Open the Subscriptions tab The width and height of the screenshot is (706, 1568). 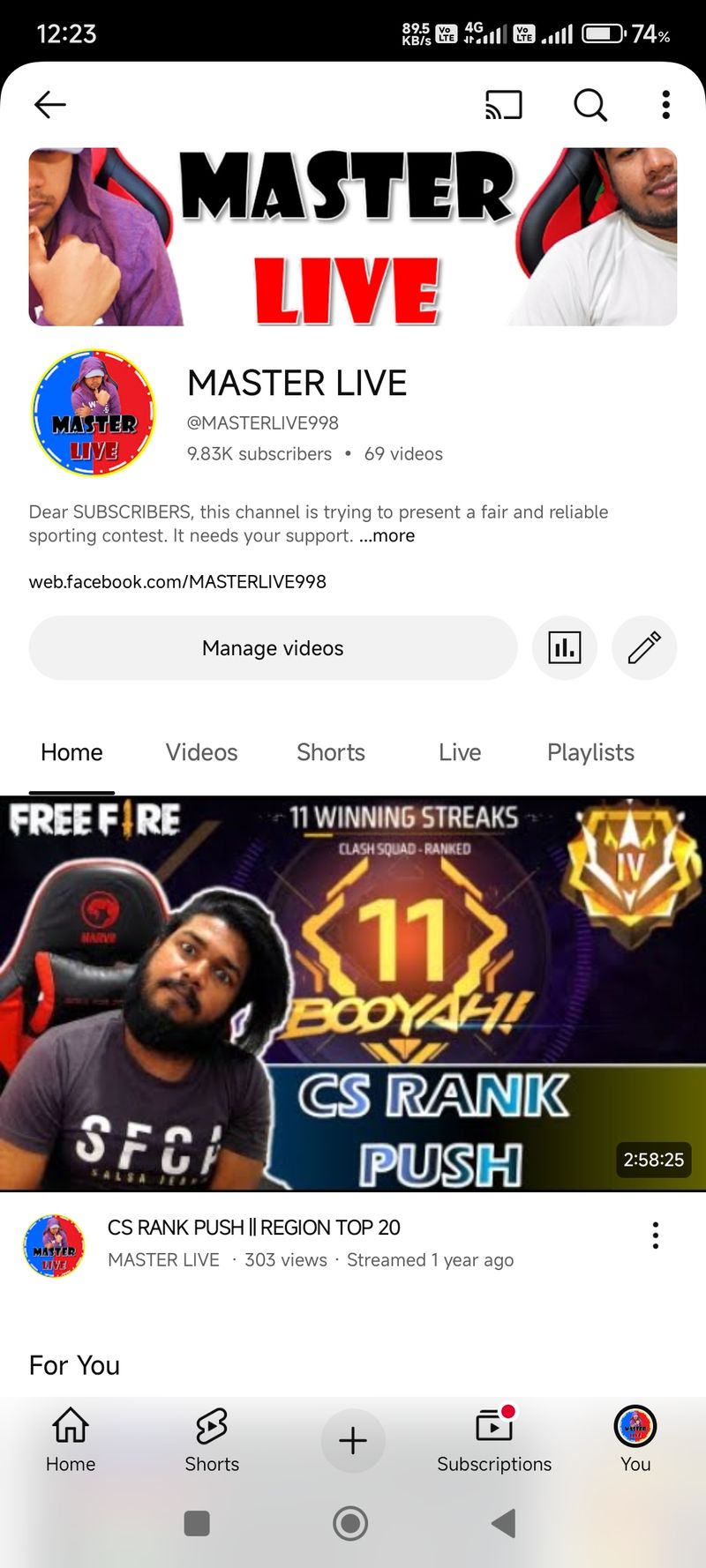(494, 1440)
